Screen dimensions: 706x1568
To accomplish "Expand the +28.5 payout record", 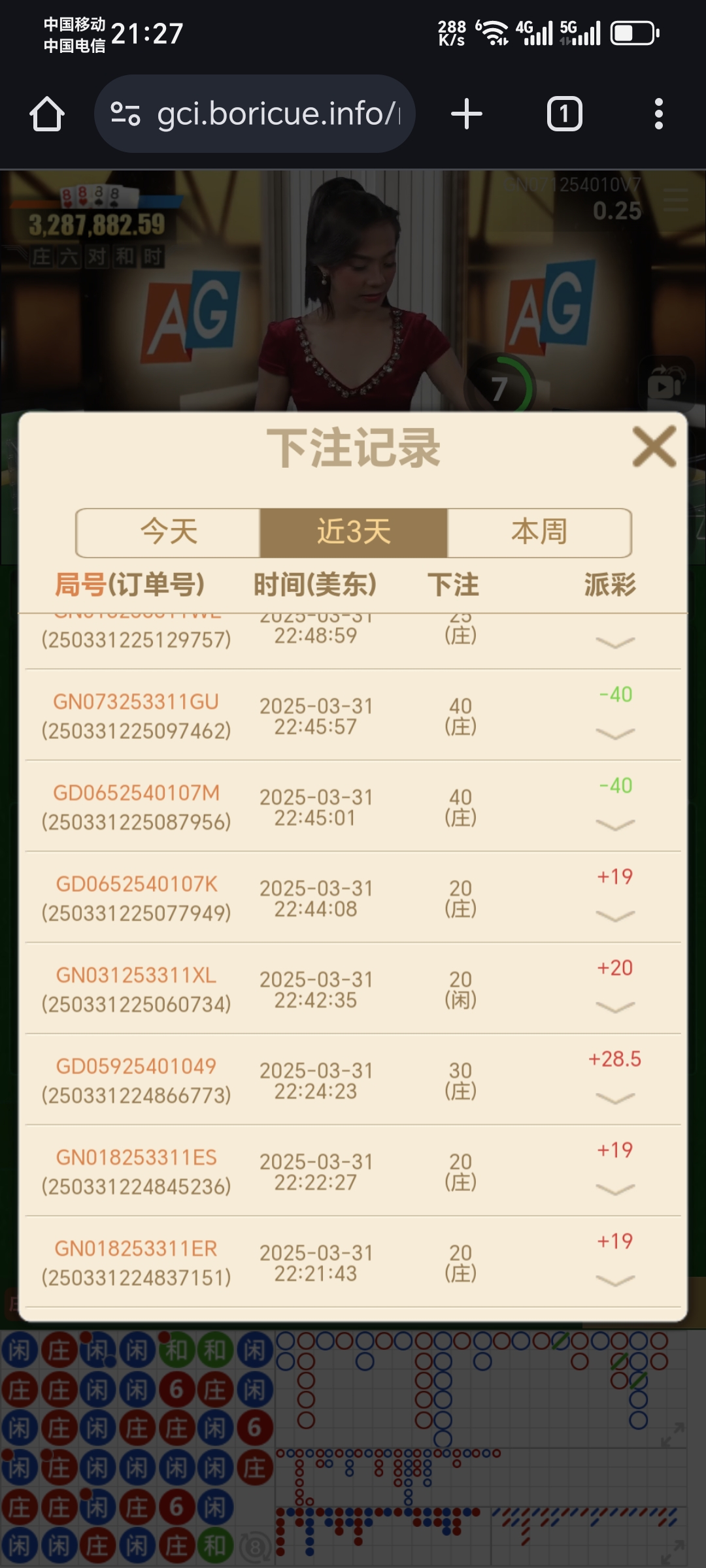I will pos(615,1099).
